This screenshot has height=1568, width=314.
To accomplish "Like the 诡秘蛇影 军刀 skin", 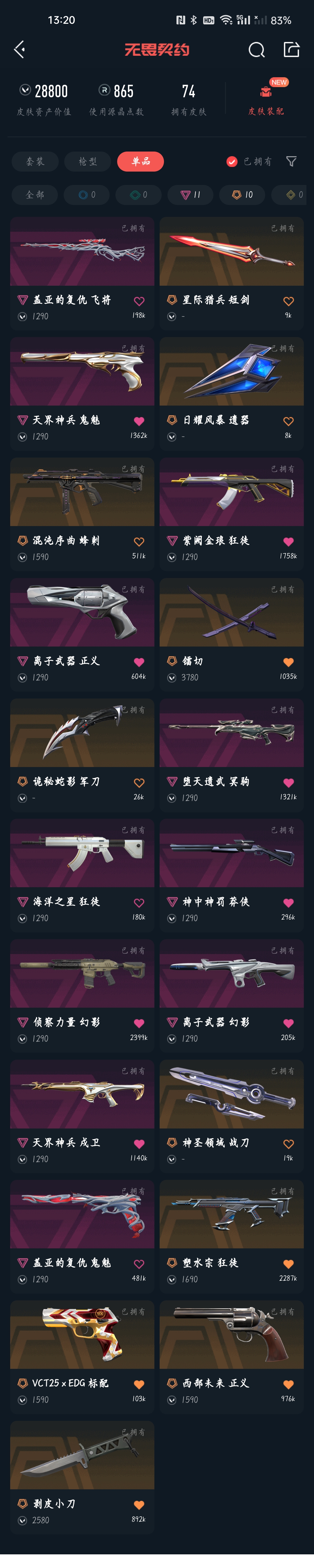I will pos(139,783).
